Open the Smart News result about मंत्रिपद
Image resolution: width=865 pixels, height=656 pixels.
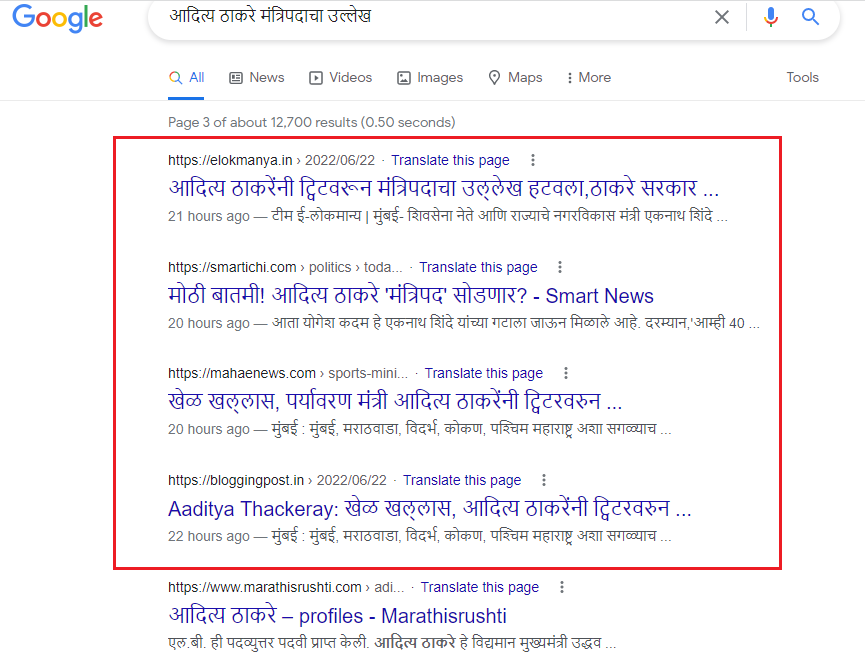(410, 296)
